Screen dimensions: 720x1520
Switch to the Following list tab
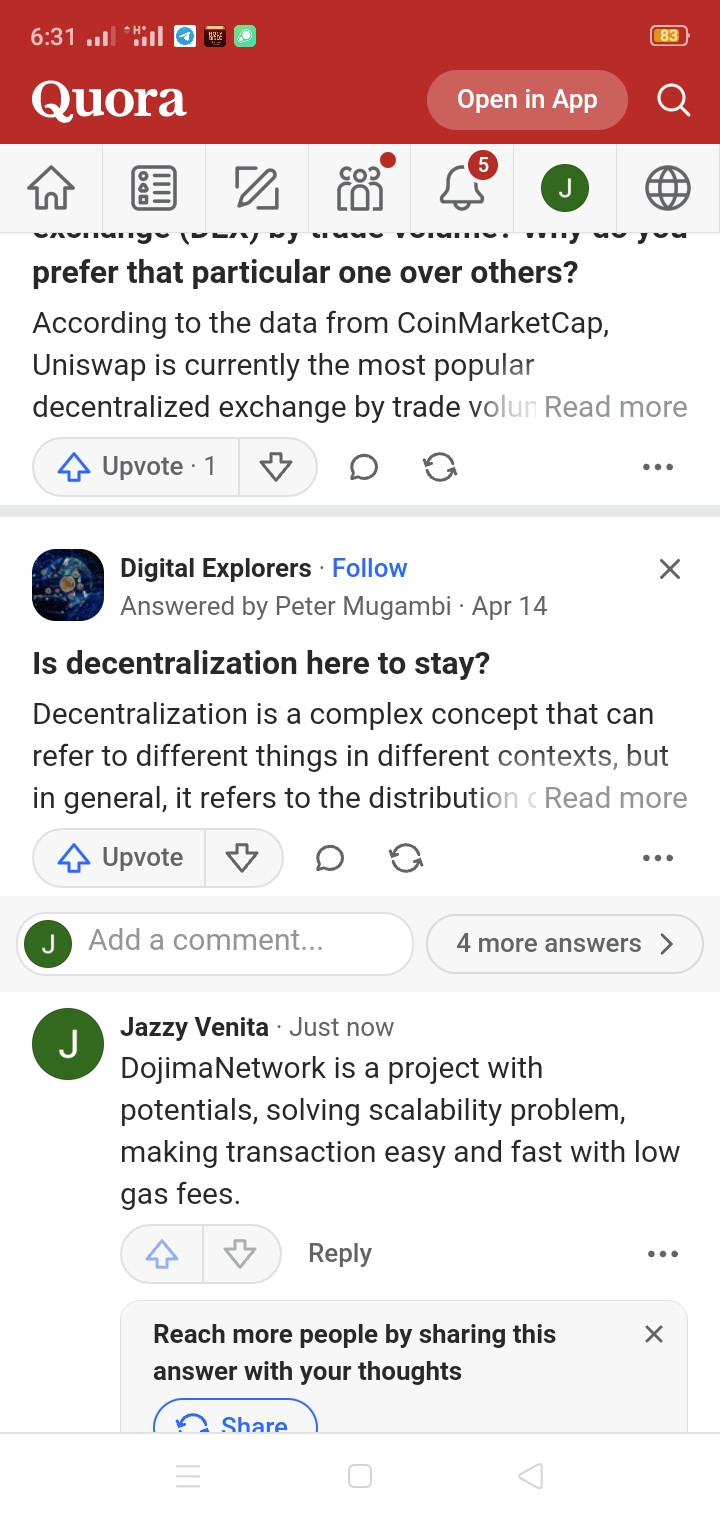click(154, 188)
